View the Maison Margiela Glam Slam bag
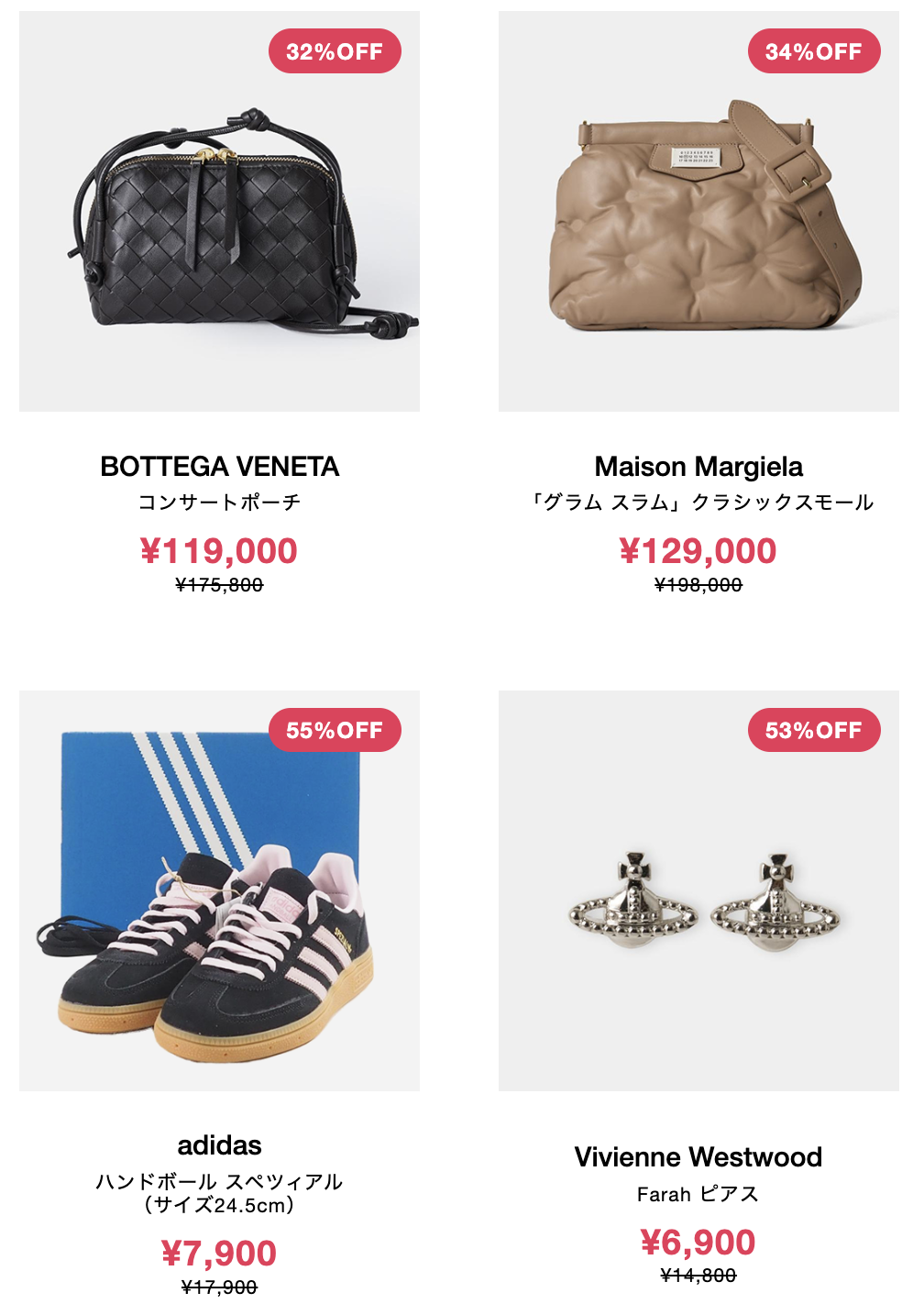Screen dimensions: 924x1315 click(x=698, y=212)
